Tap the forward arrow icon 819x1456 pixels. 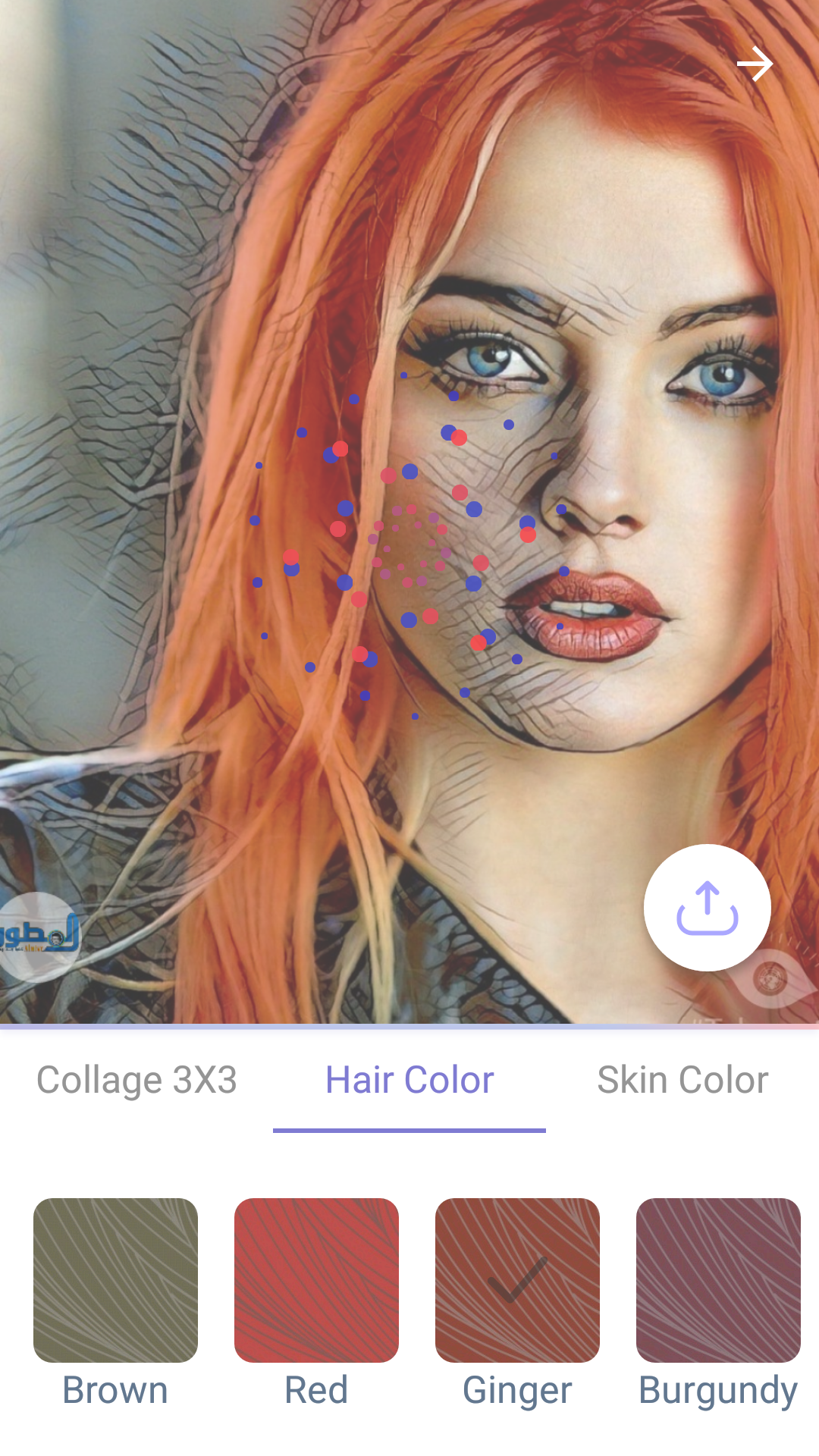(755, 64)
